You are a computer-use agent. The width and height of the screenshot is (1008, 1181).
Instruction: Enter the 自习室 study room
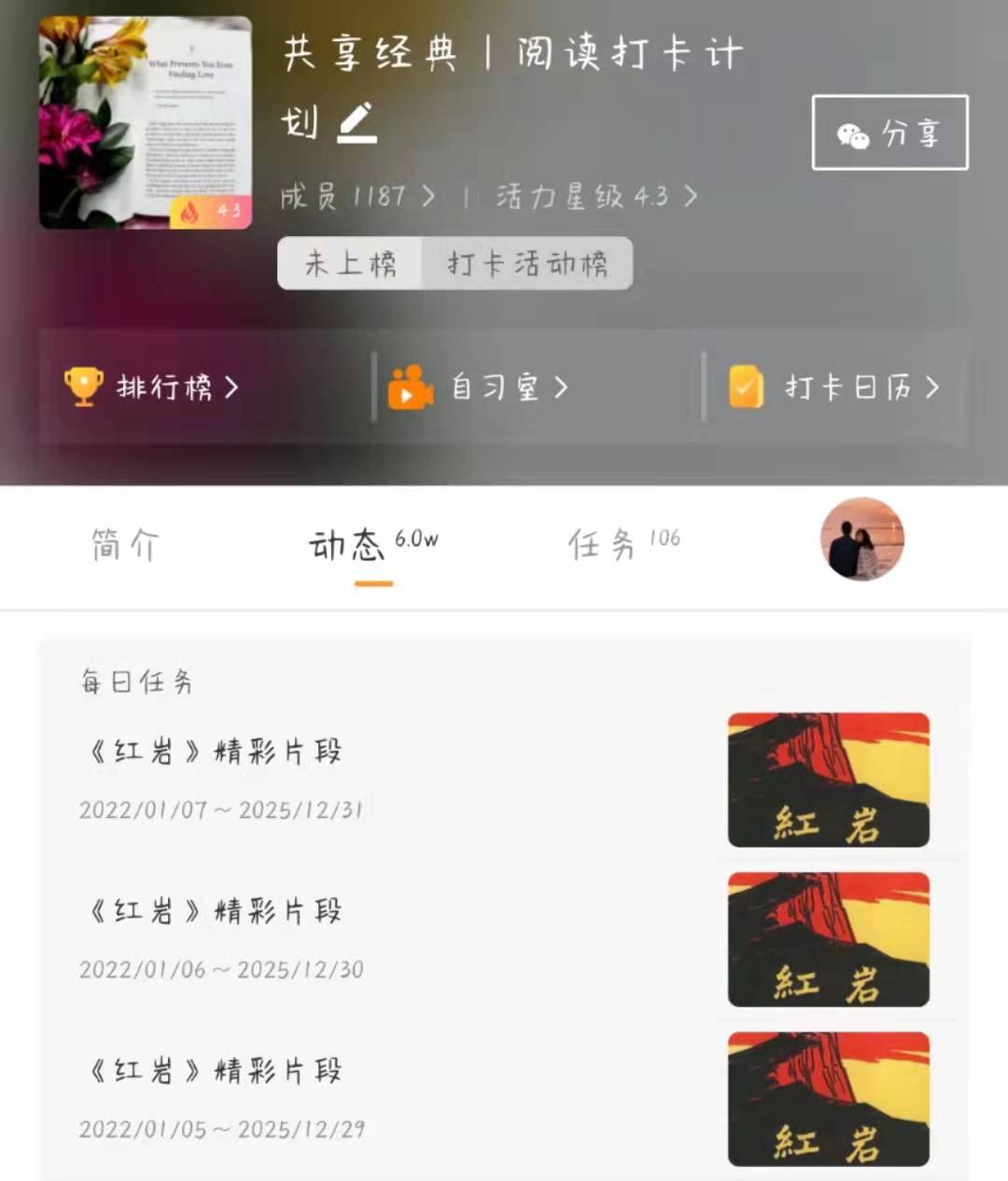tap(479, 387)
